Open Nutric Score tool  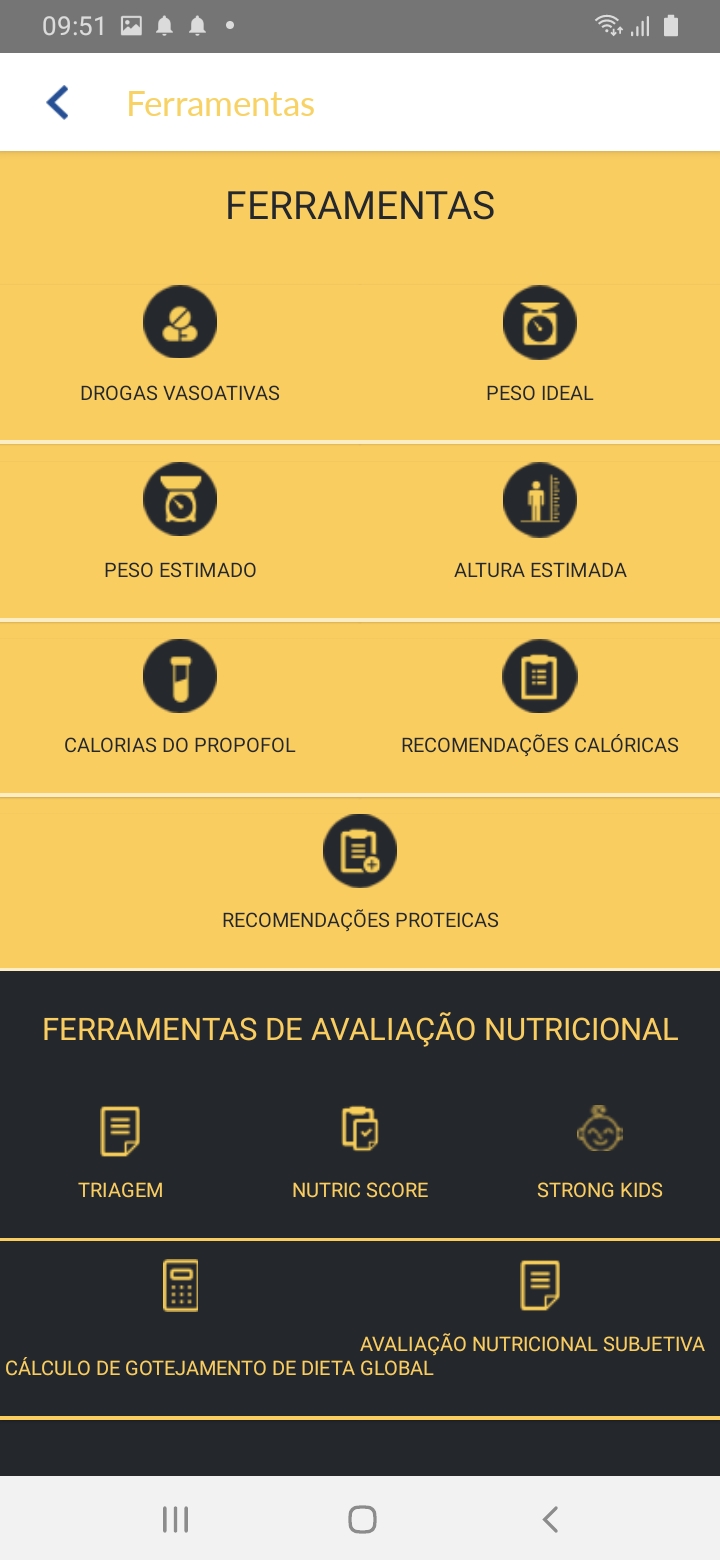[360, 1152]
